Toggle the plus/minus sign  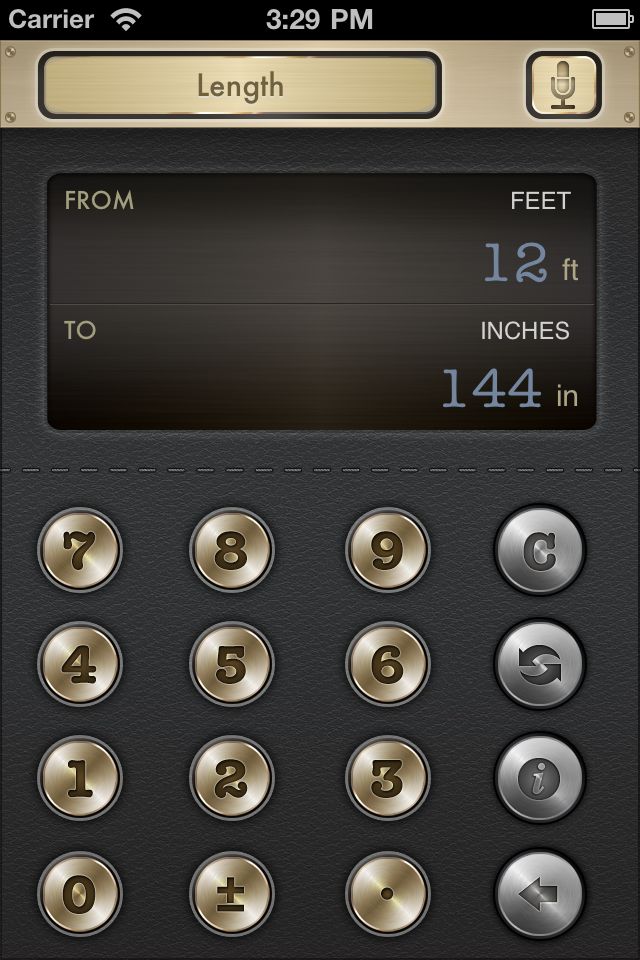pos(231,894)
